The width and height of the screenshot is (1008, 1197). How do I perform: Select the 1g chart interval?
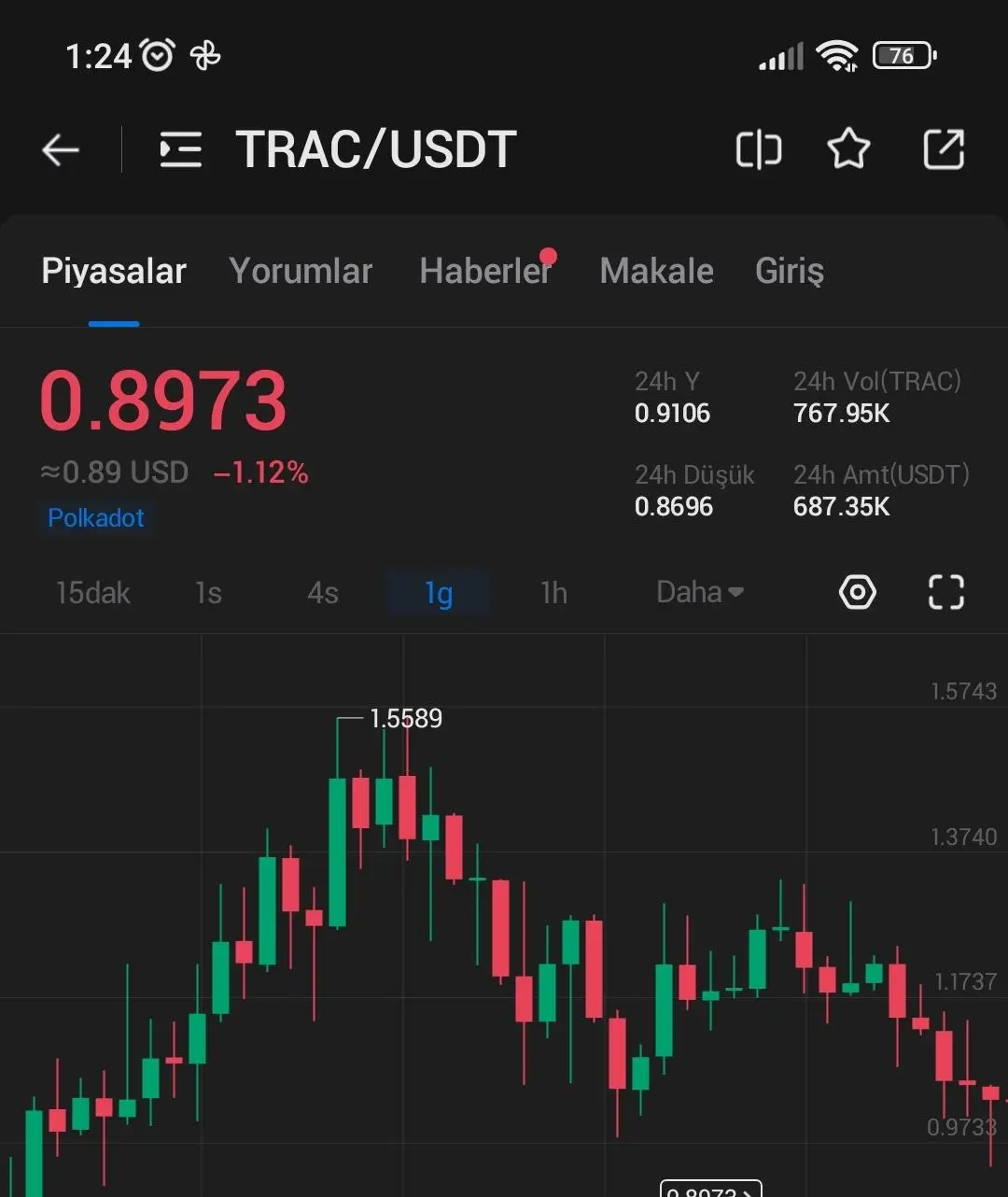438,593
